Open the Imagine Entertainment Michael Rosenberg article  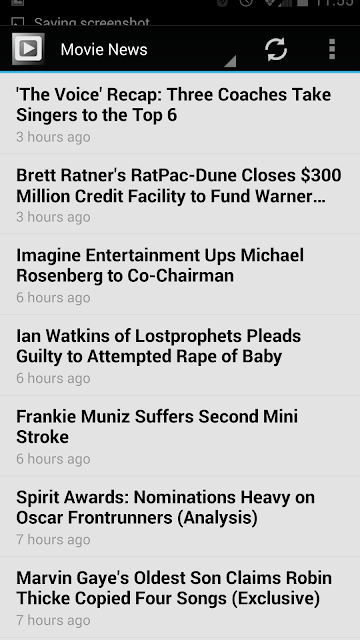click(x=180, y=275)
